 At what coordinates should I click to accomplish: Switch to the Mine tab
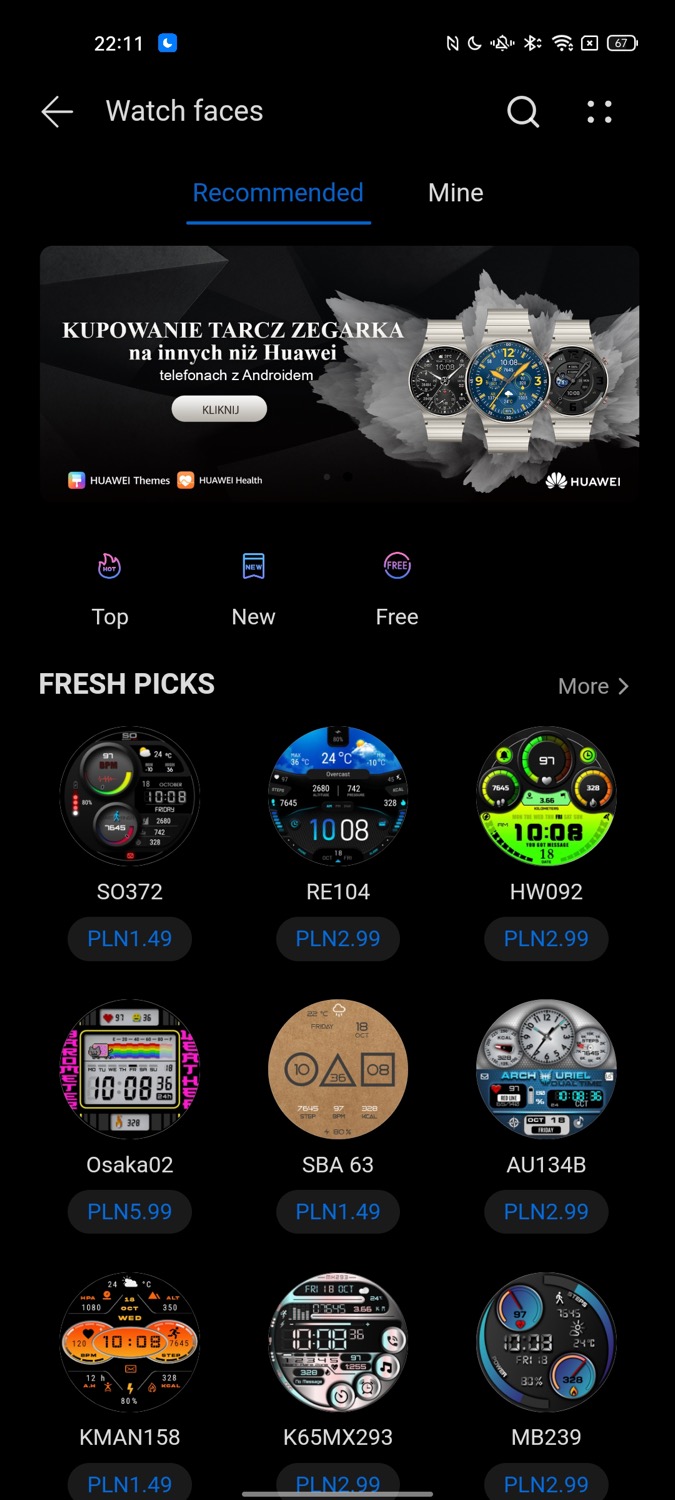coord(455,193)
